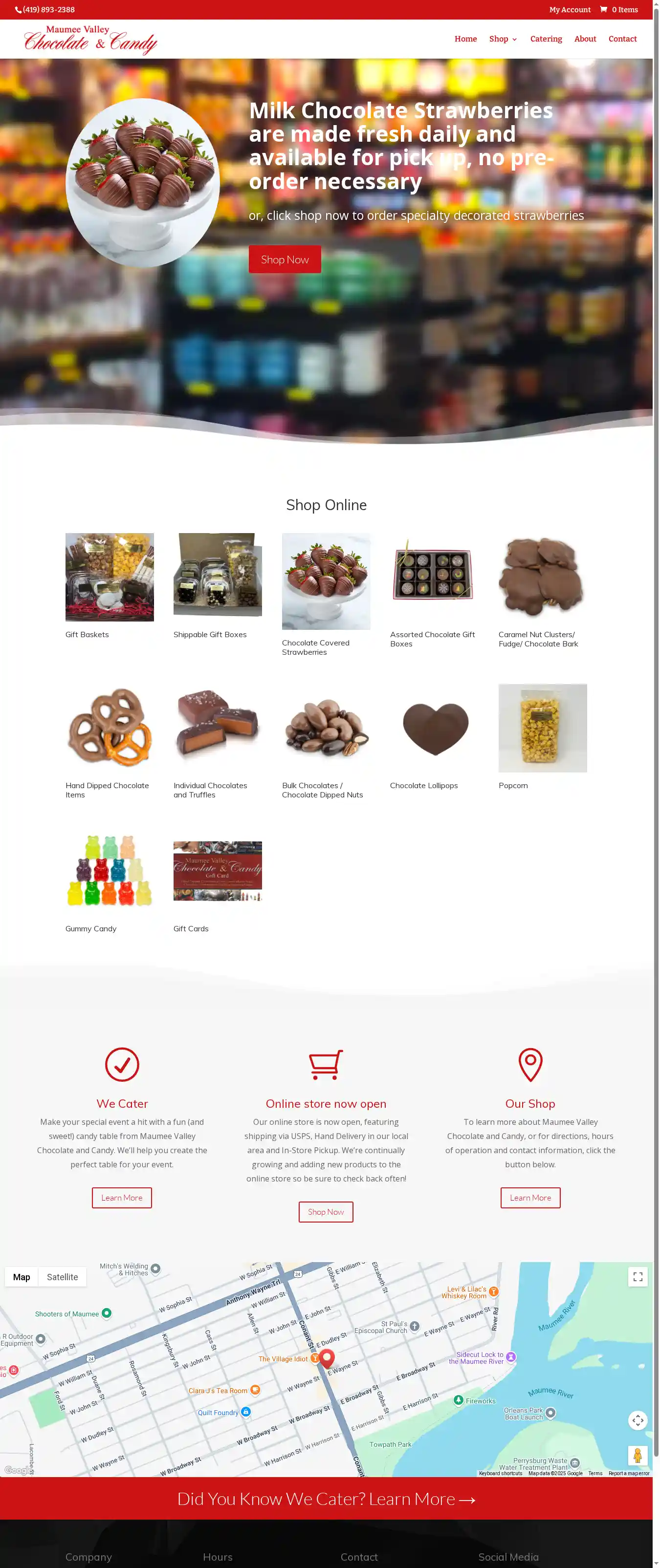Open the cart showing 0 Items

point(618,10)
